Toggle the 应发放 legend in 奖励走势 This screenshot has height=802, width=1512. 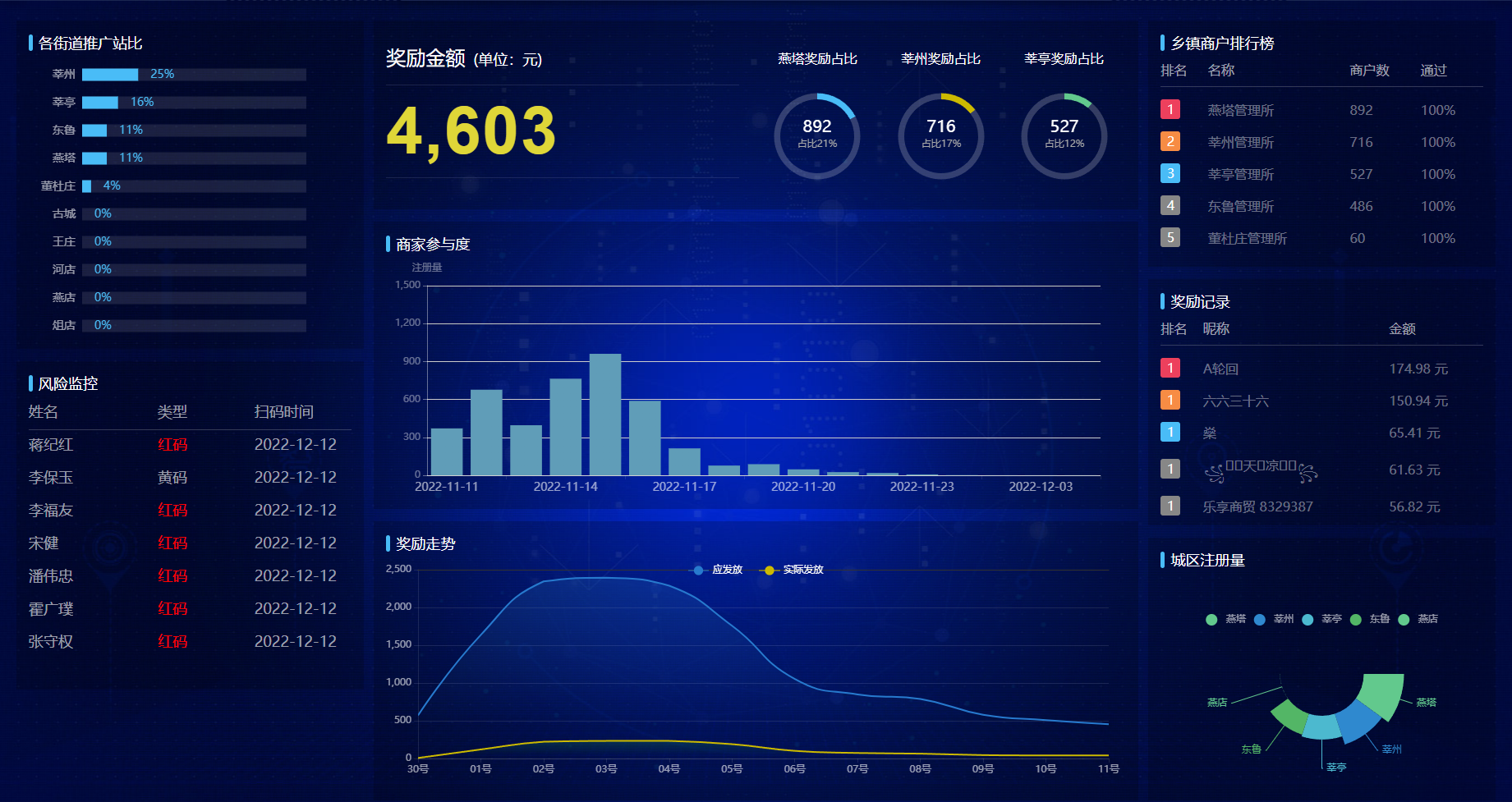[x=718, y=570]
